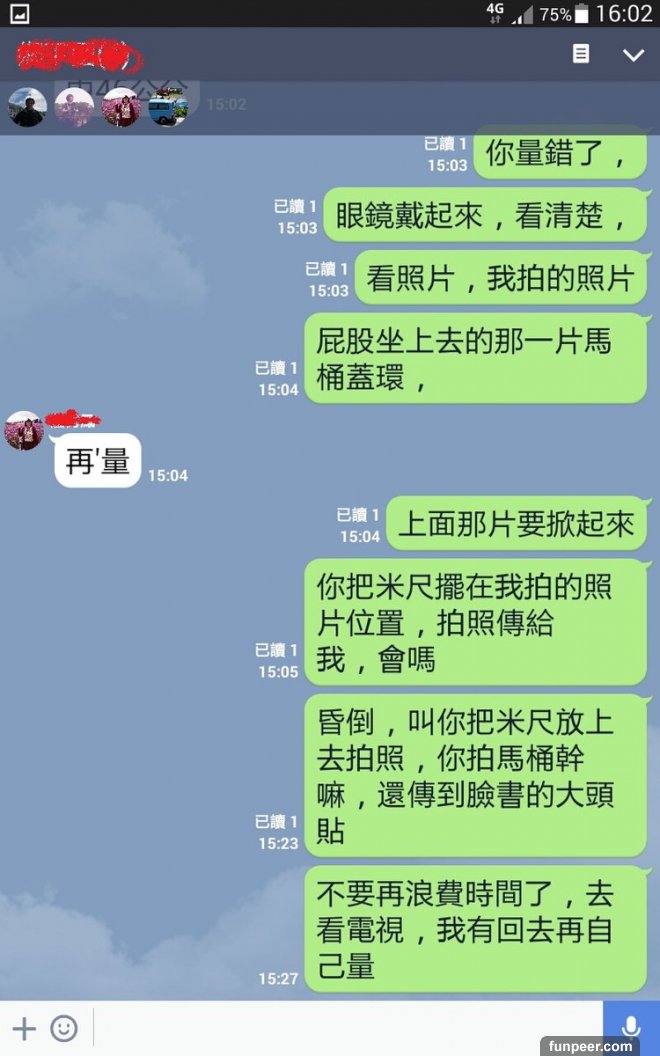The height and width of the screenshot is (1056, 660).
Task: Expand the chat menu chevron
Action: coord(633,55)
